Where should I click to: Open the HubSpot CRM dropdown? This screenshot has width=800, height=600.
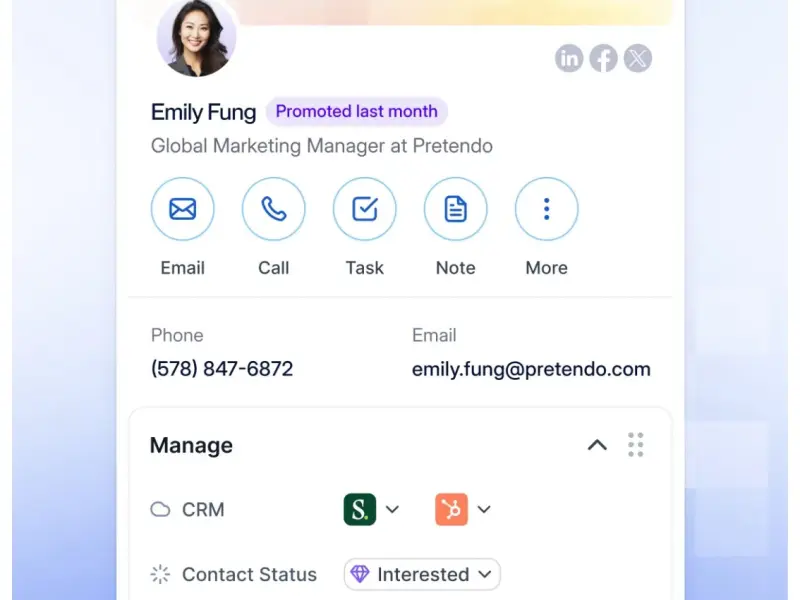tap(463, 509)
